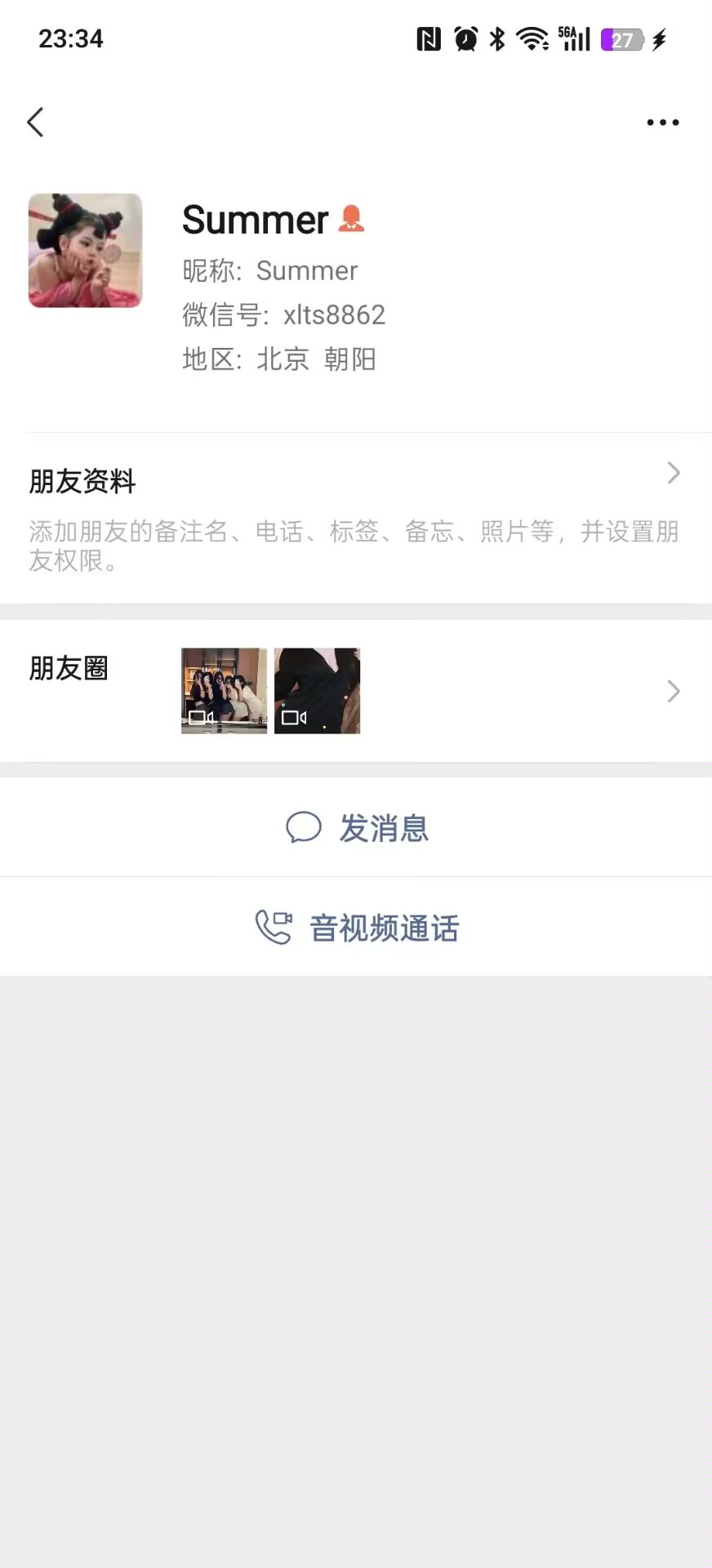Tap 发消息 to send a message

pos(357,827)
